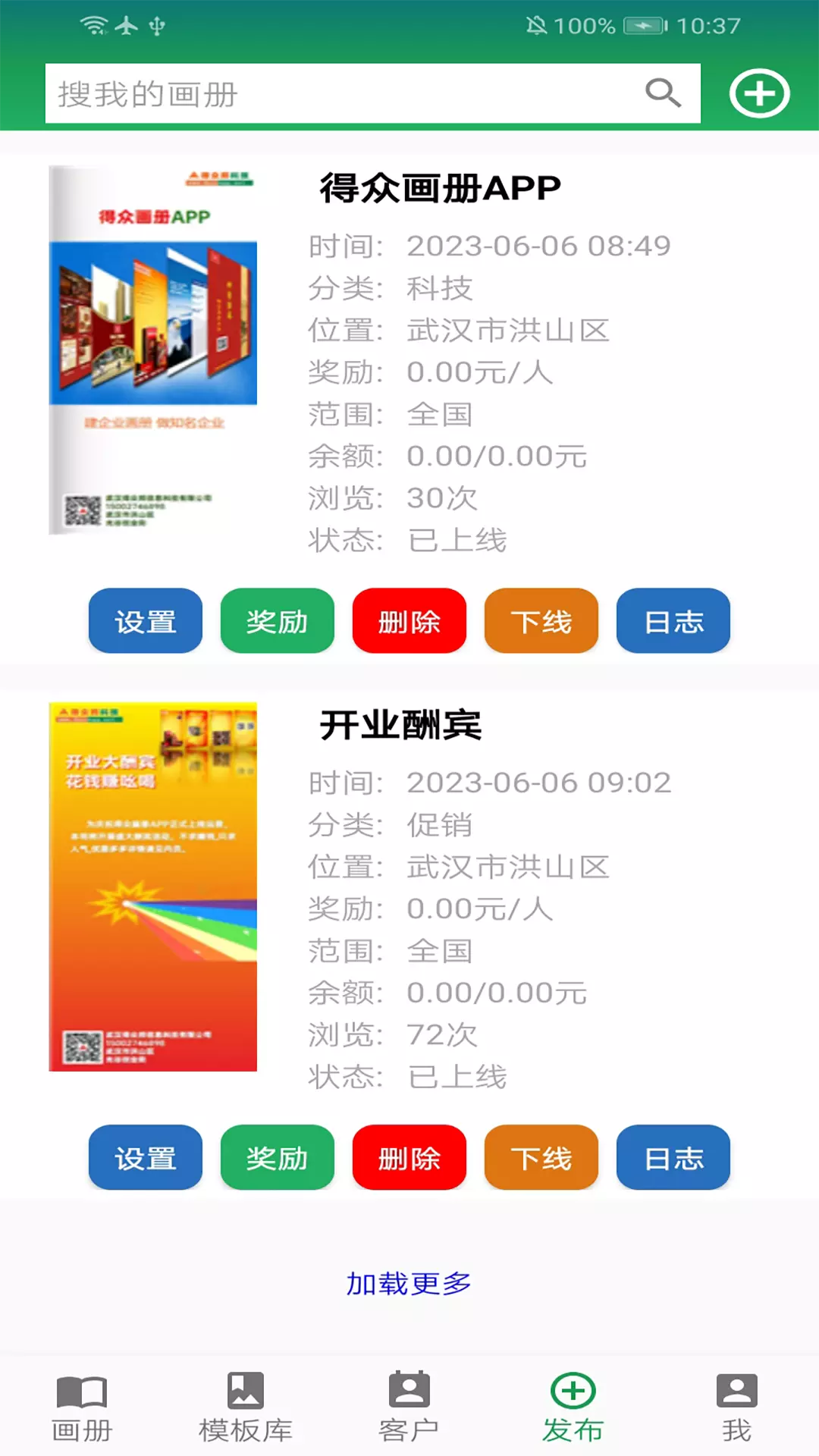
Task: View 日志 for 得众画册APP
Action: point(673,621)
